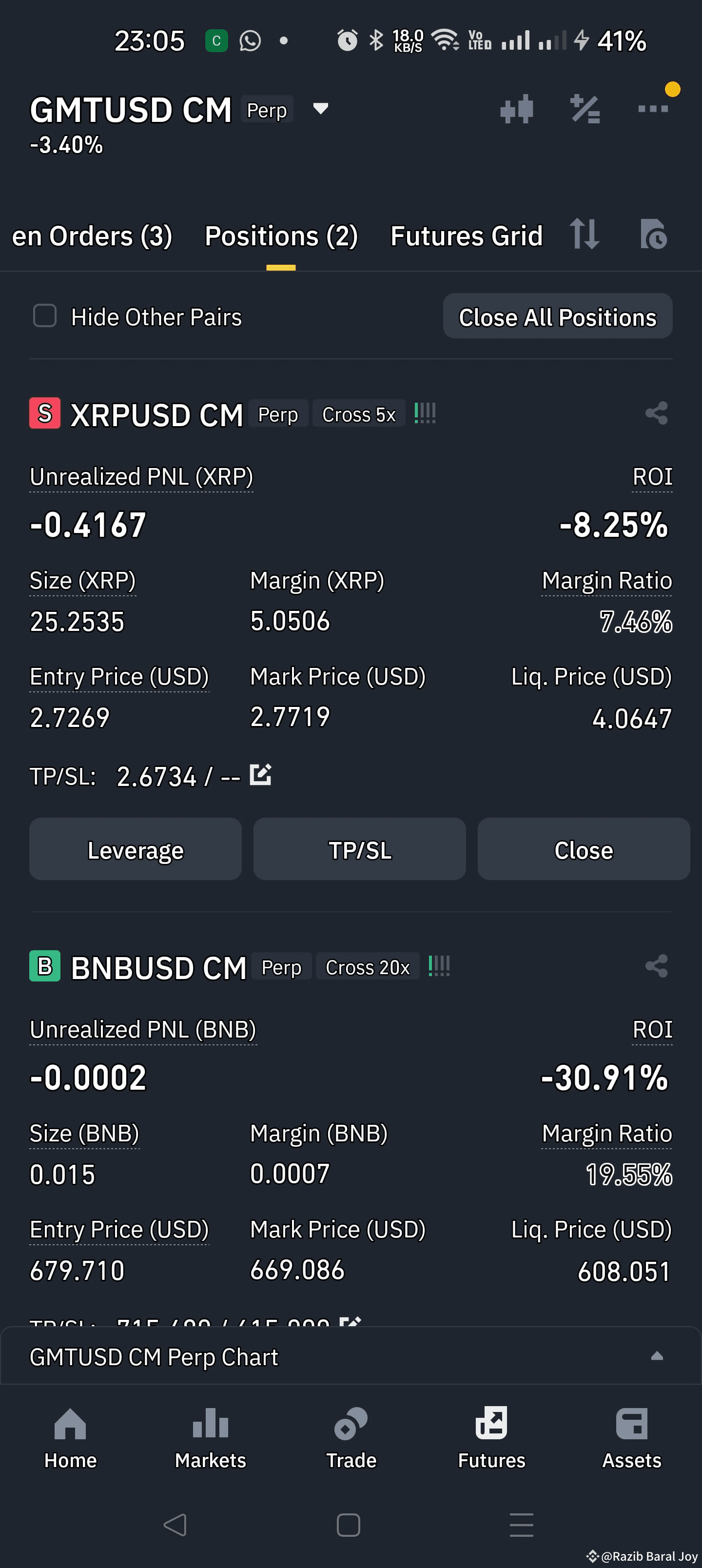Switch to the Futures Grid tab

tap(466, 235)
